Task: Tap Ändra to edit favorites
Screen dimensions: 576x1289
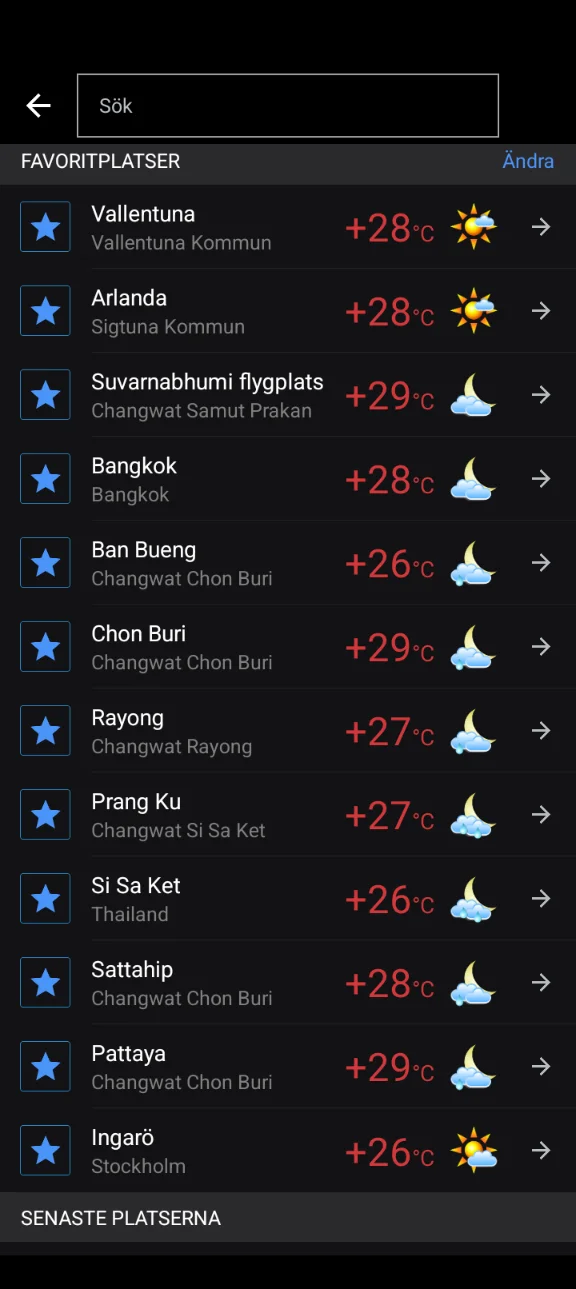Action: 528,161
